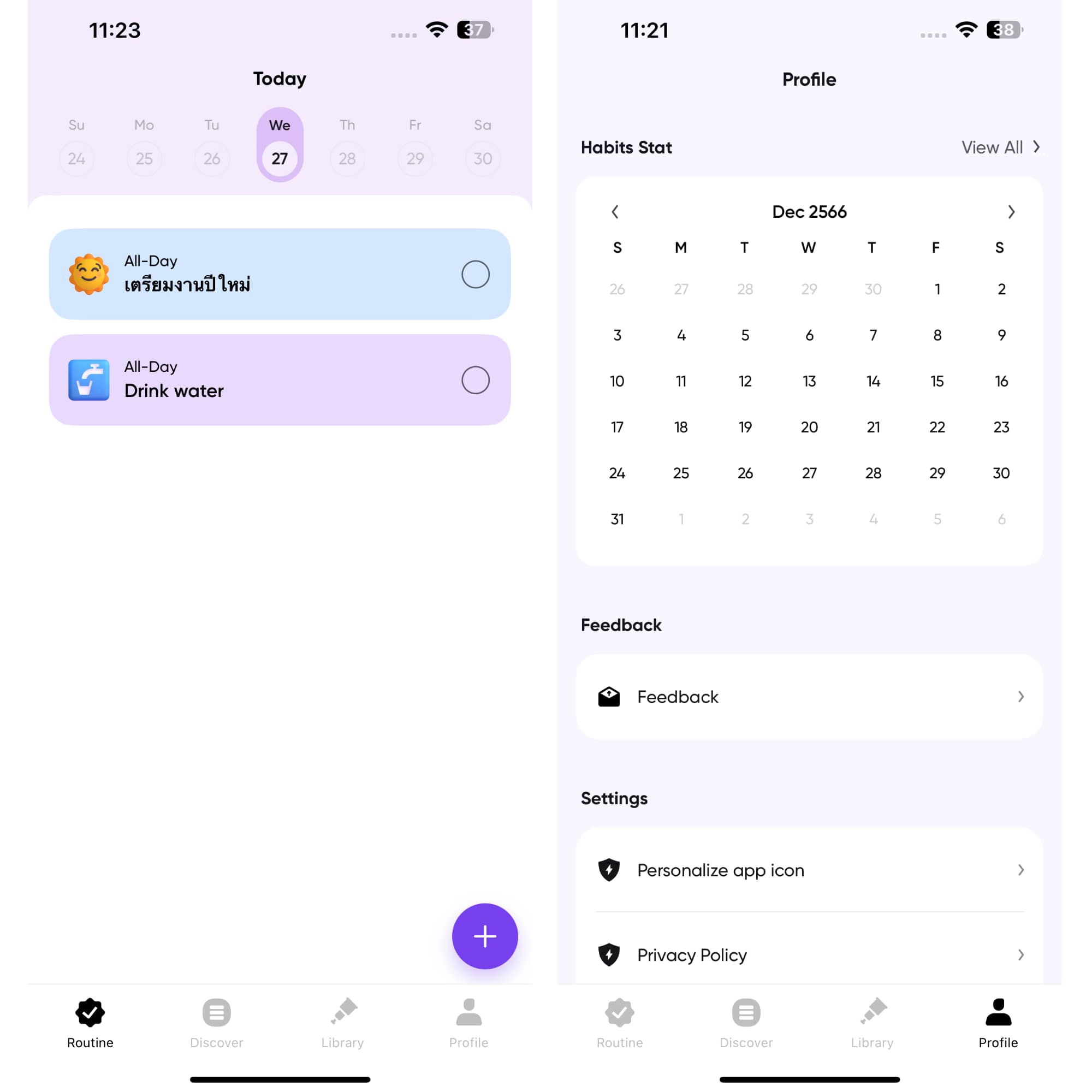
Task: Open the Feedback row
Action: coord(809,696)
